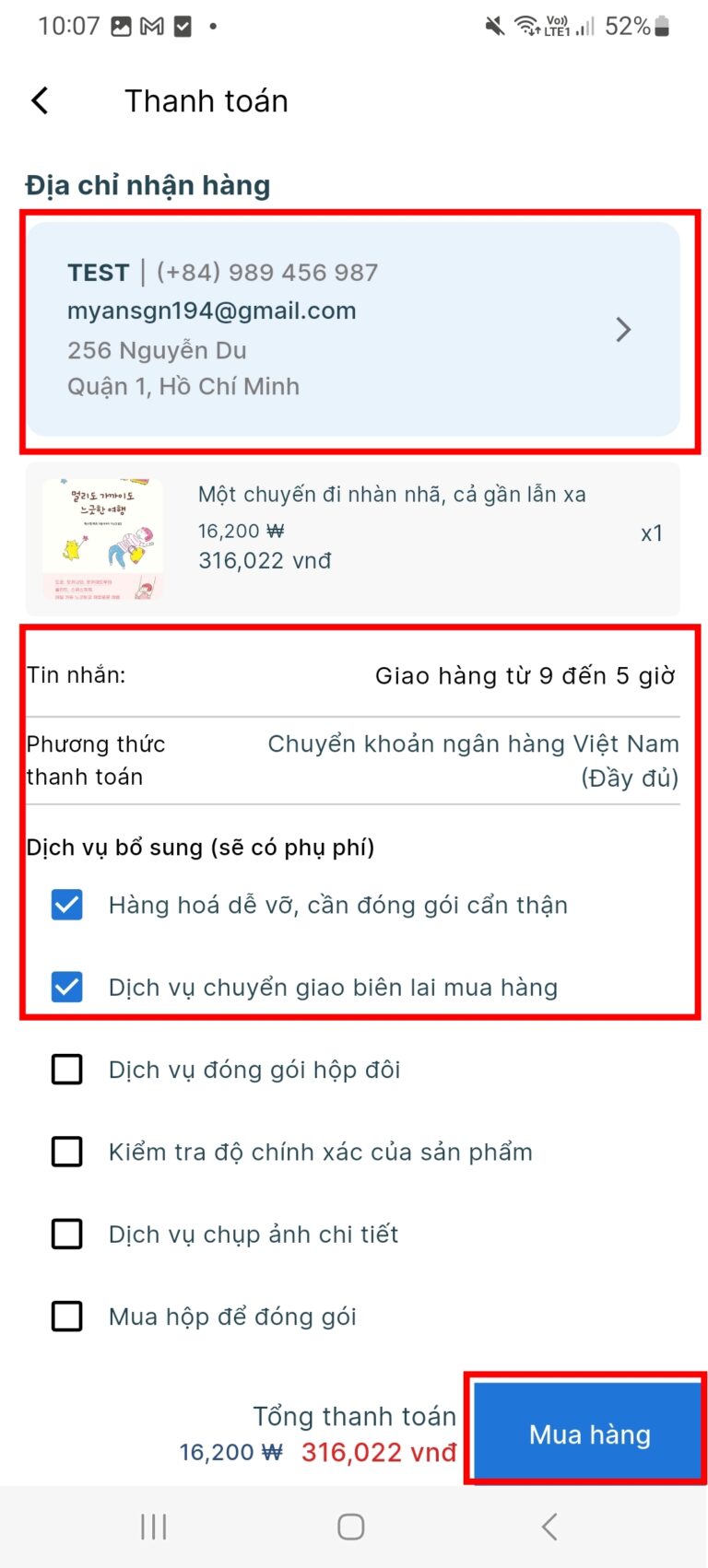Tick Mua hộp để đóng gói option
708x1568 pixels.
coord(67,1316)
